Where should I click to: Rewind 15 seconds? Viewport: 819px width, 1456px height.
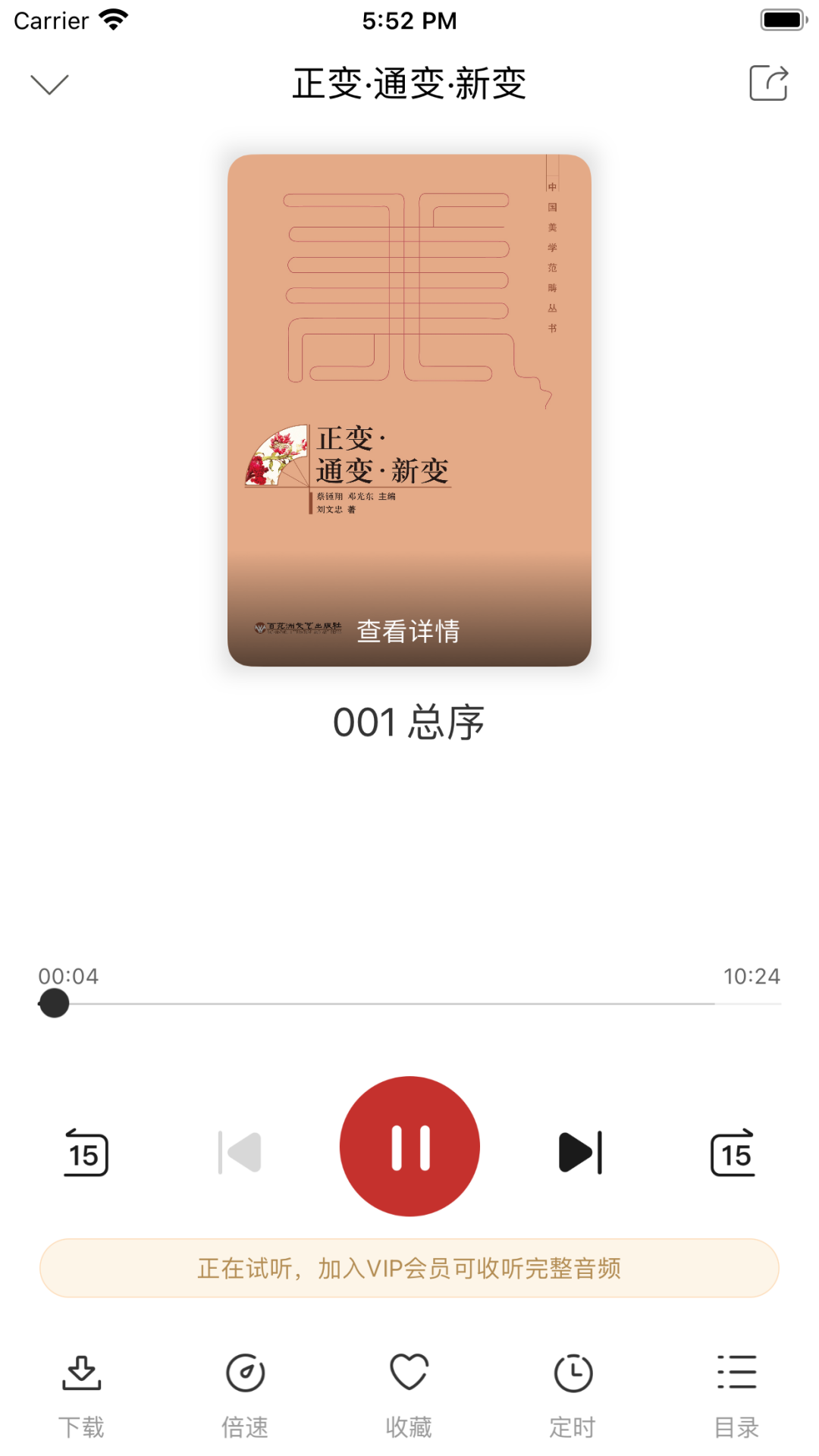point(85,1151)
